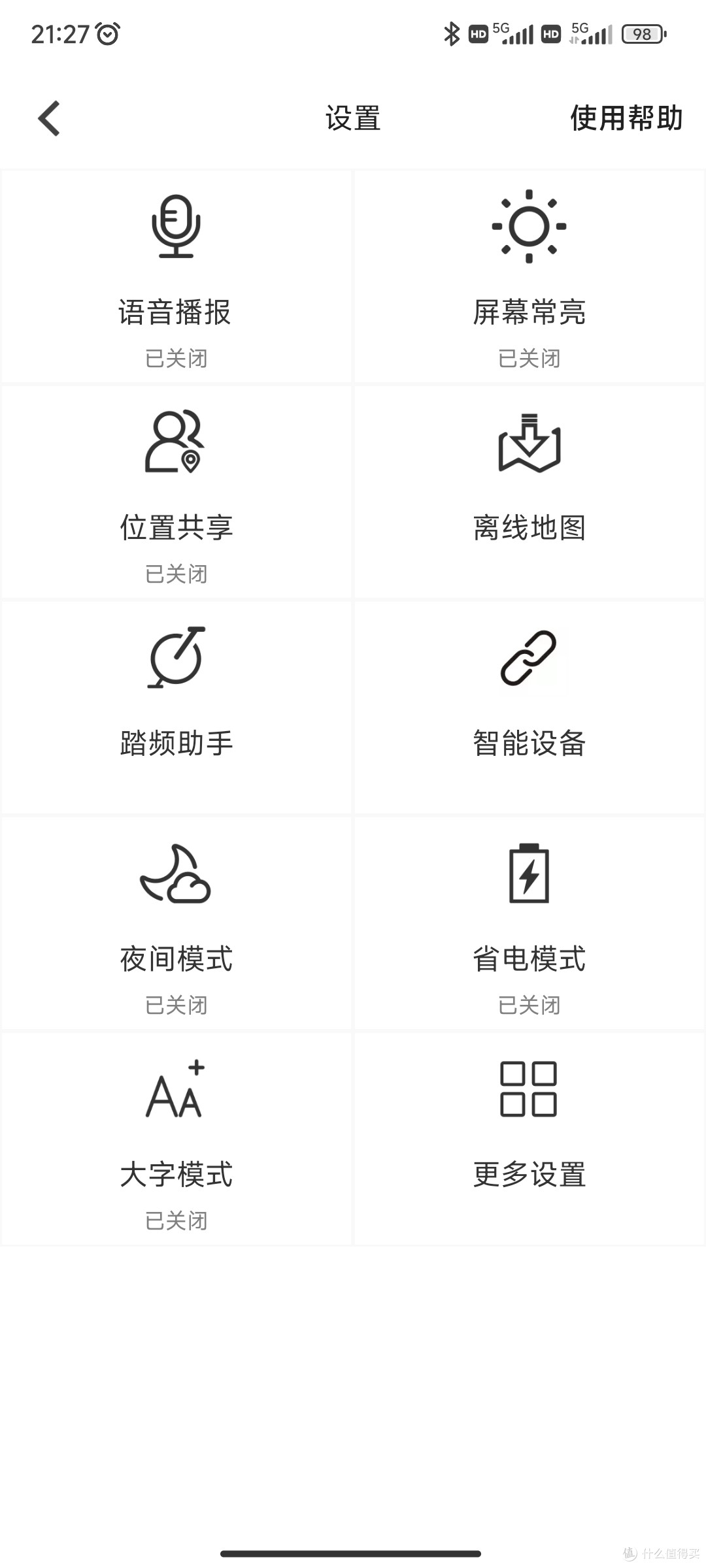Turn on 大字模式 large text mode
This screenshot has width=706, height=1568.
176,1139
